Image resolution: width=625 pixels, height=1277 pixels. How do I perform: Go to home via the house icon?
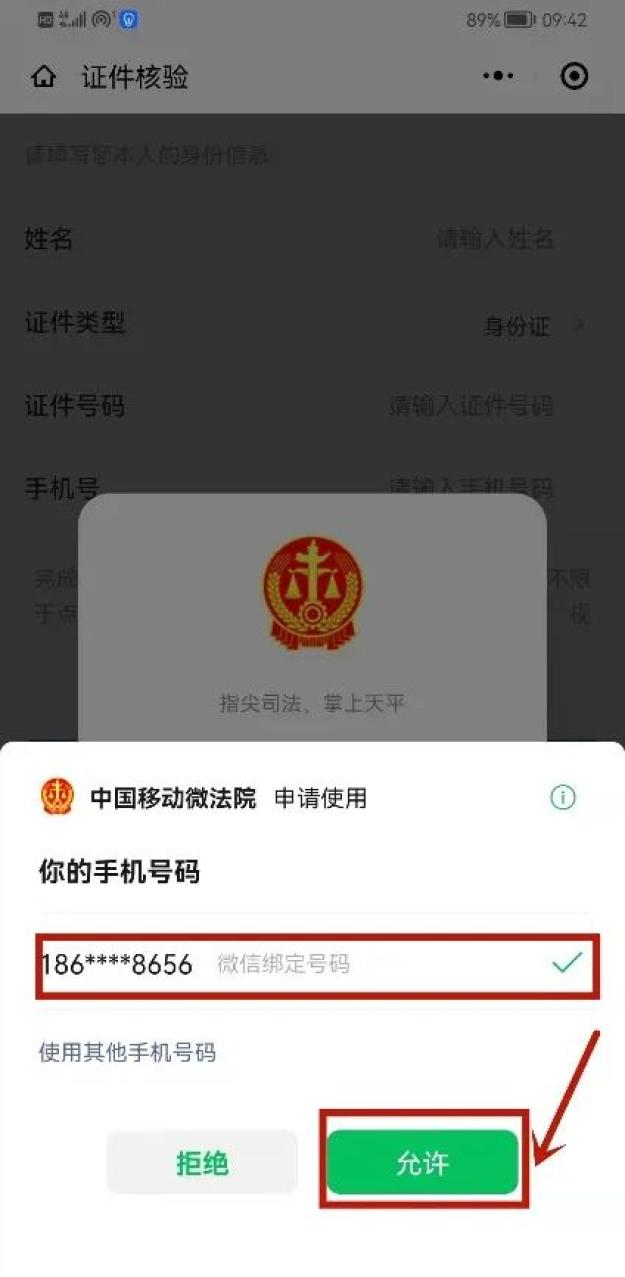43,77
